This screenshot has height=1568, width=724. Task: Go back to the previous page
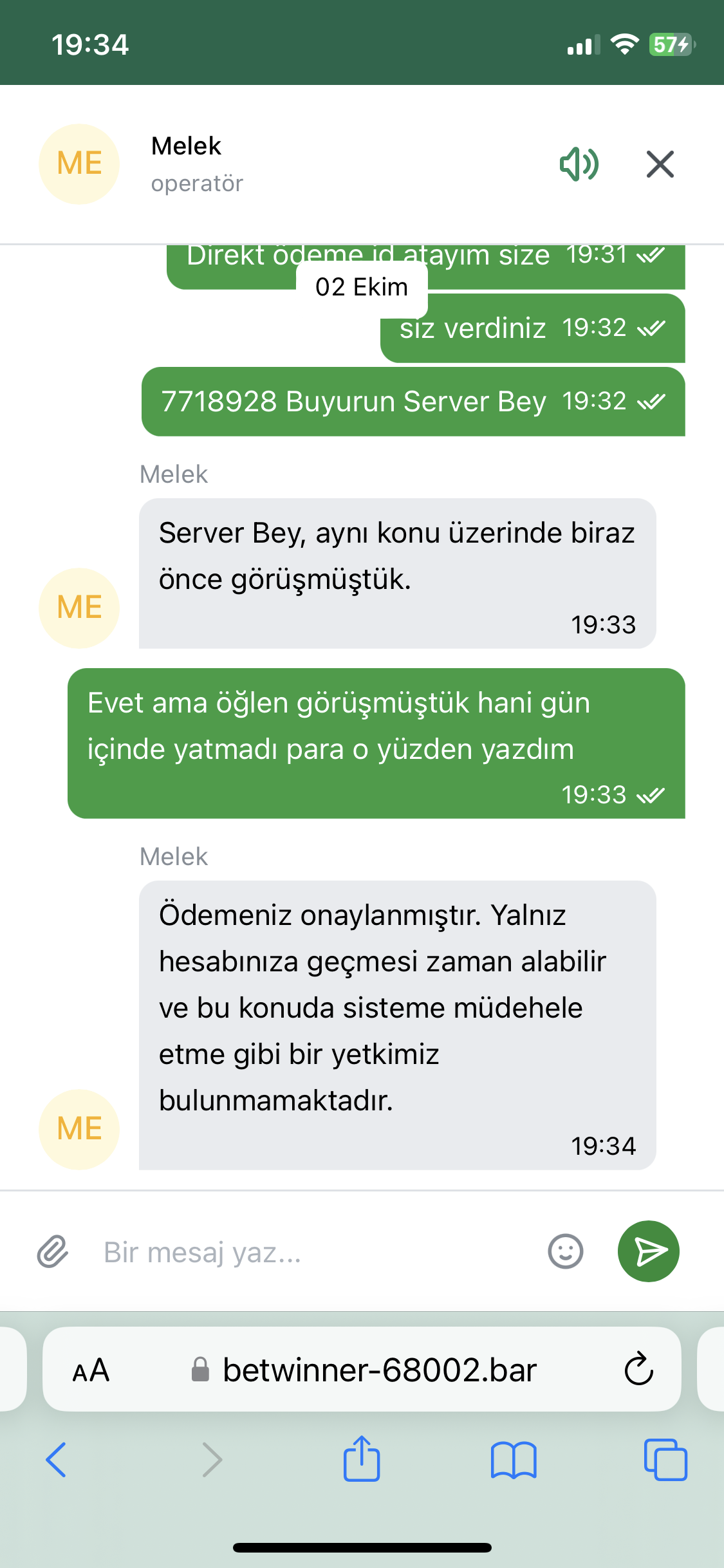pos(56,1460)
